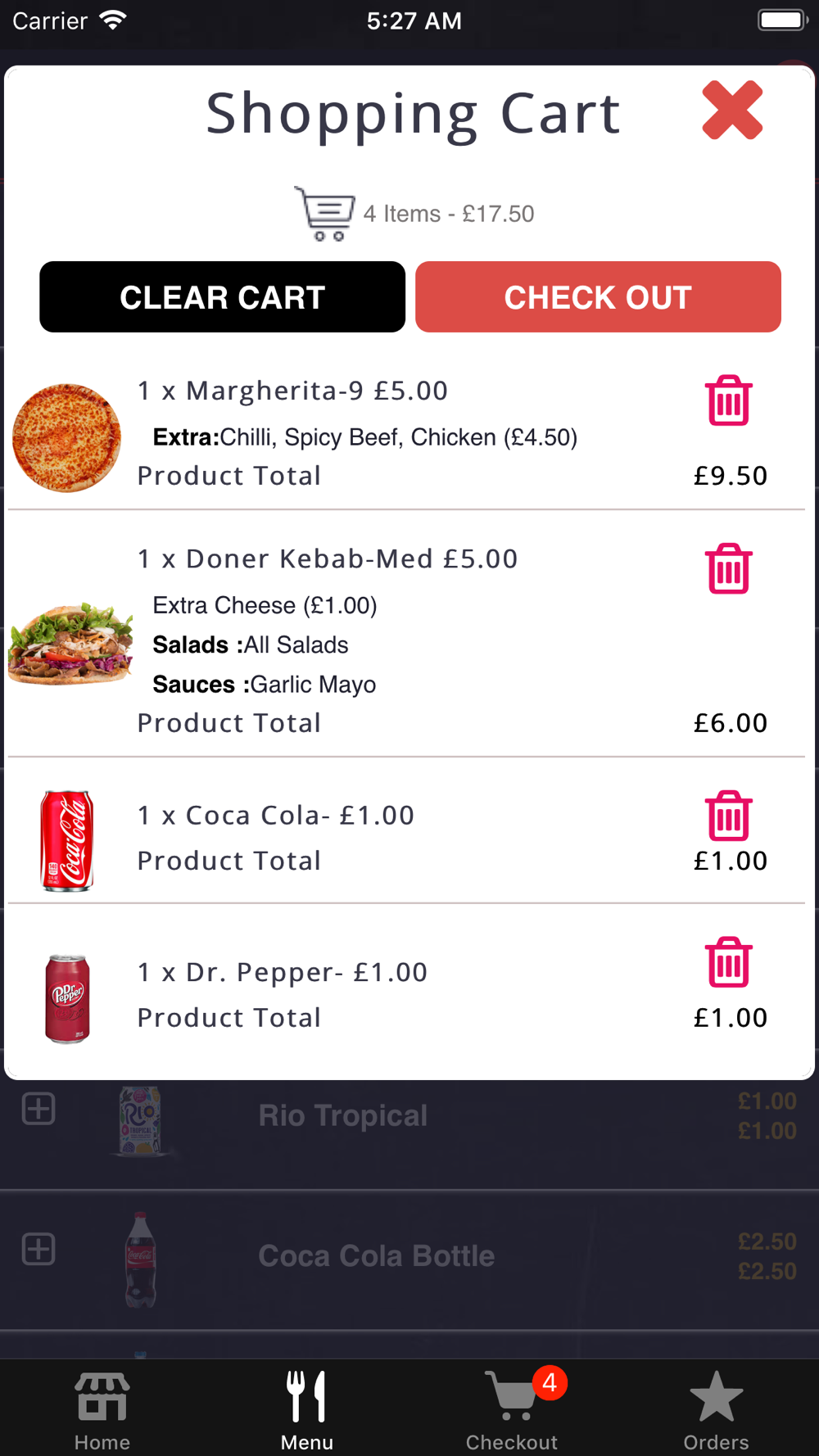Screen dimensions: 819x1456
Task: Delete Coca Cola from the cart
Action: 728,816
